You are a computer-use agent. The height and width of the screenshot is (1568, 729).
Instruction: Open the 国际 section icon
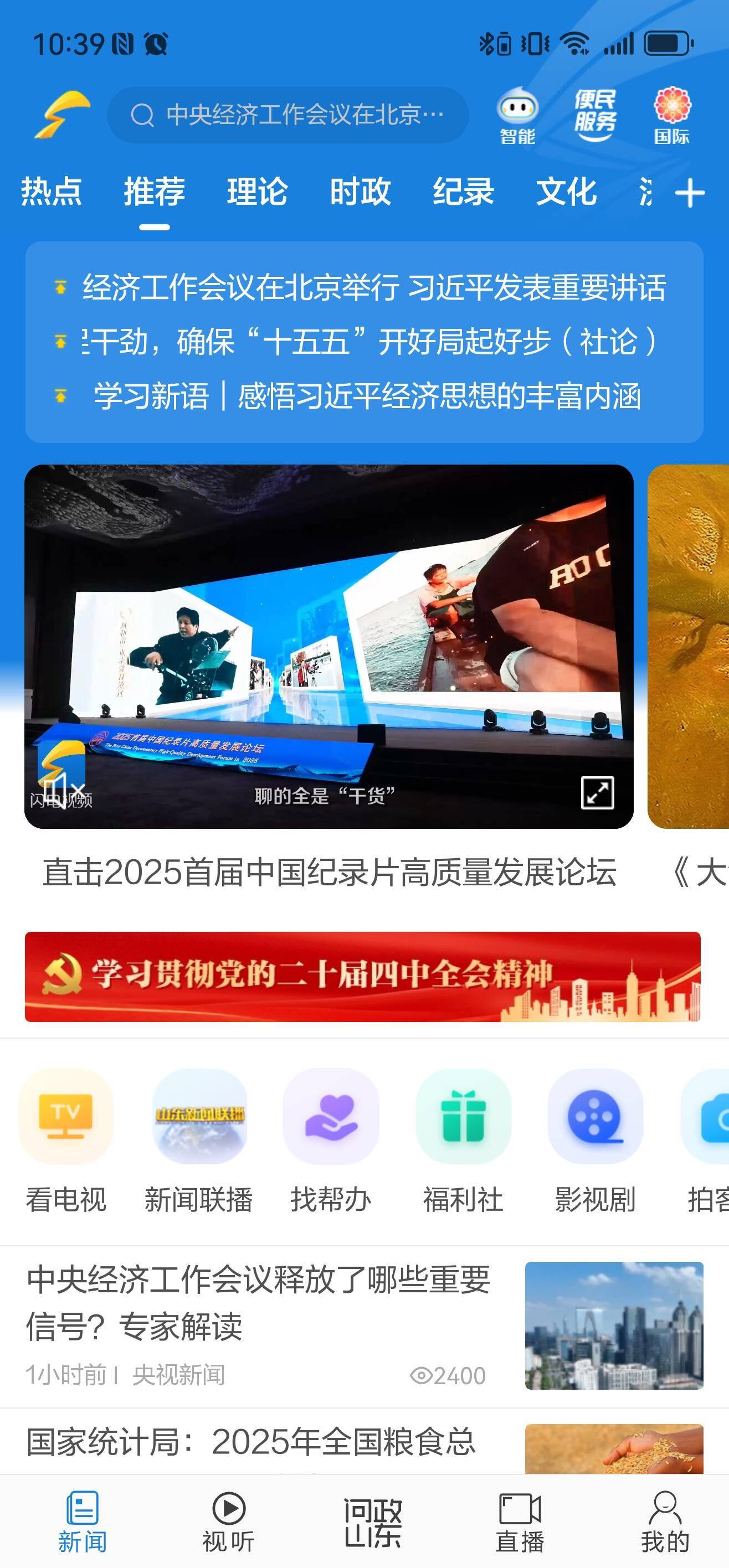coord(672,115)
